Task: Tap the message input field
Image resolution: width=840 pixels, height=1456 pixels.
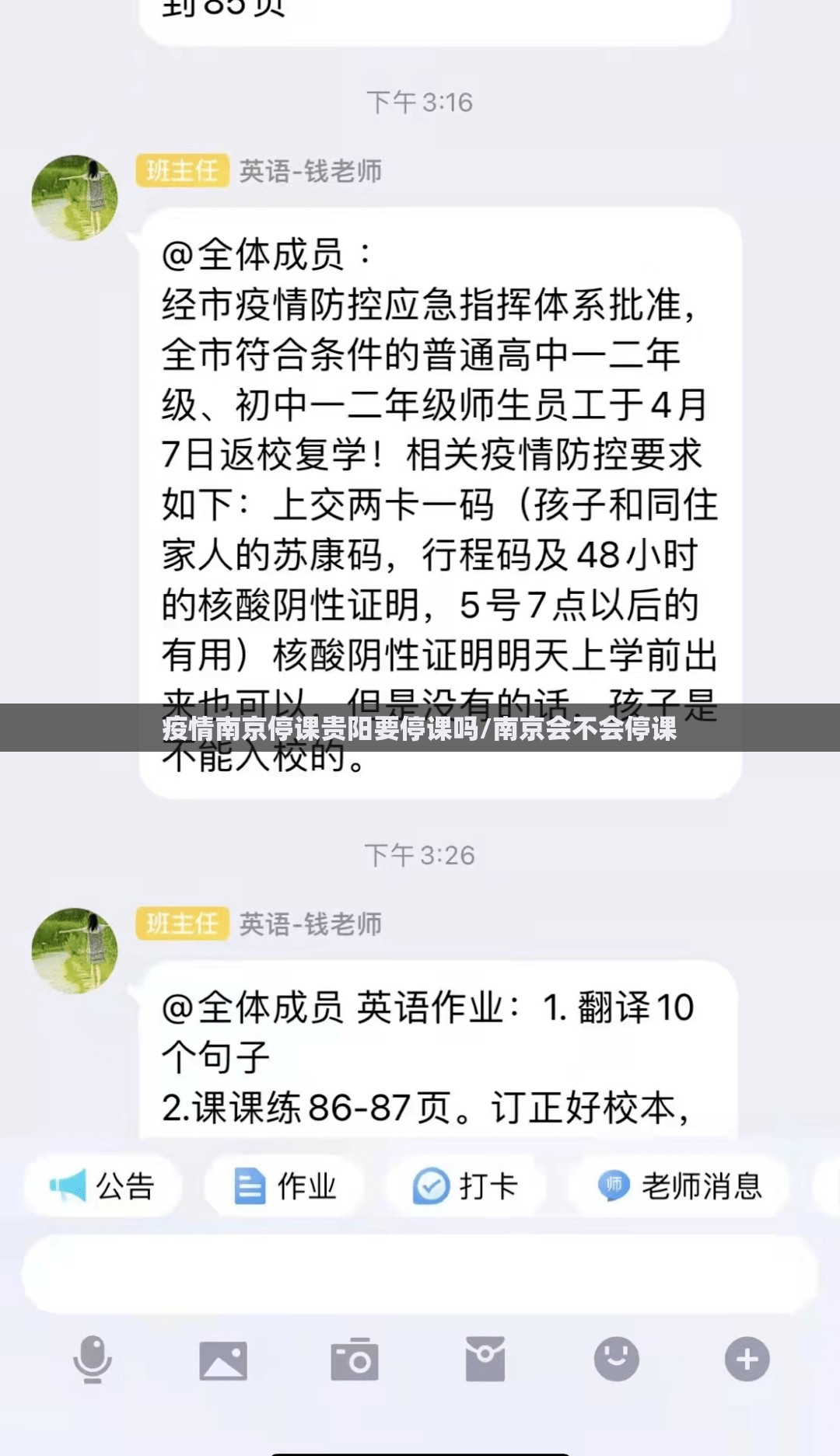Action: click(x=420, y=1273)
